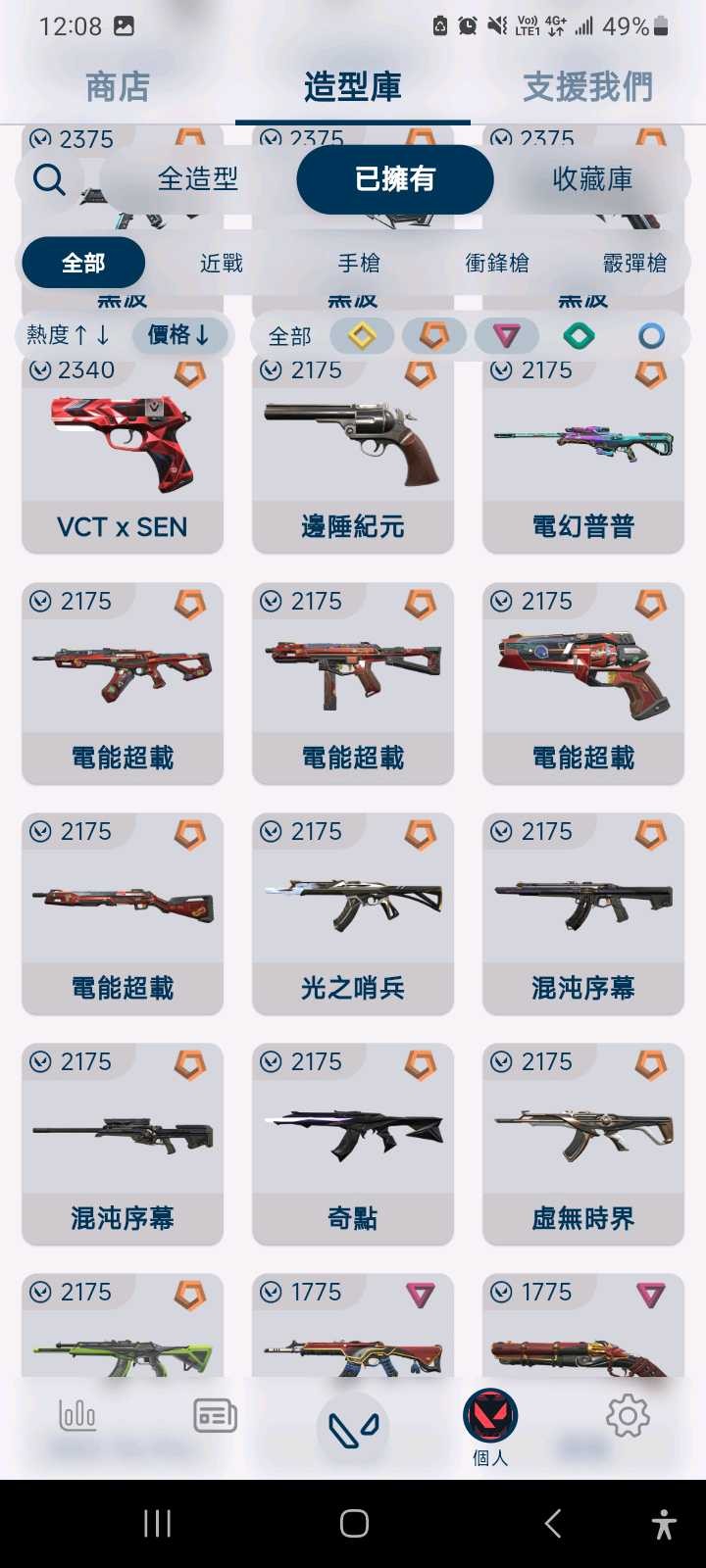Filter skins by Deluxe tier pentagon icon

pyautogui.click(x=434, y=335)
